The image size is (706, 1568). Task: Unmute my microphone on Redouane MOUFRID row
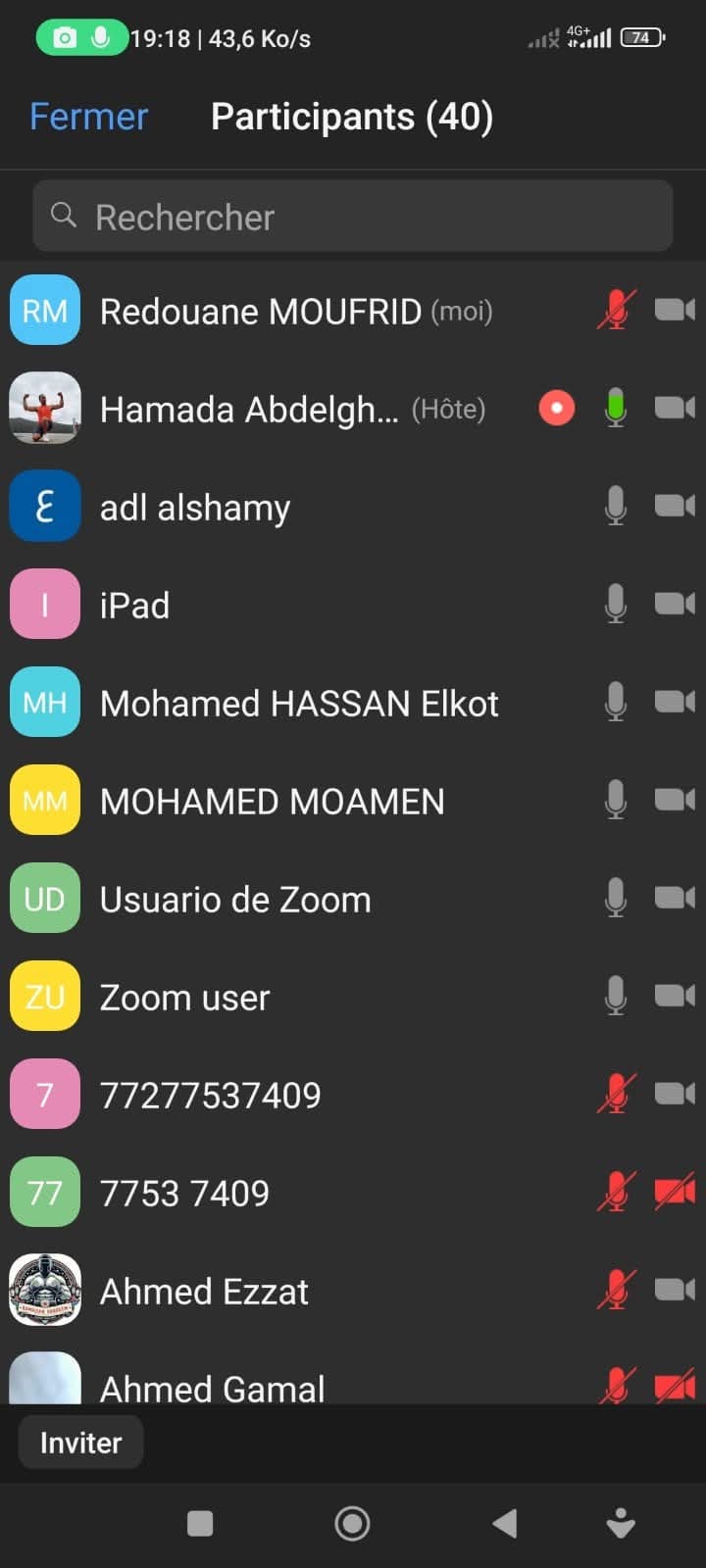616,311
